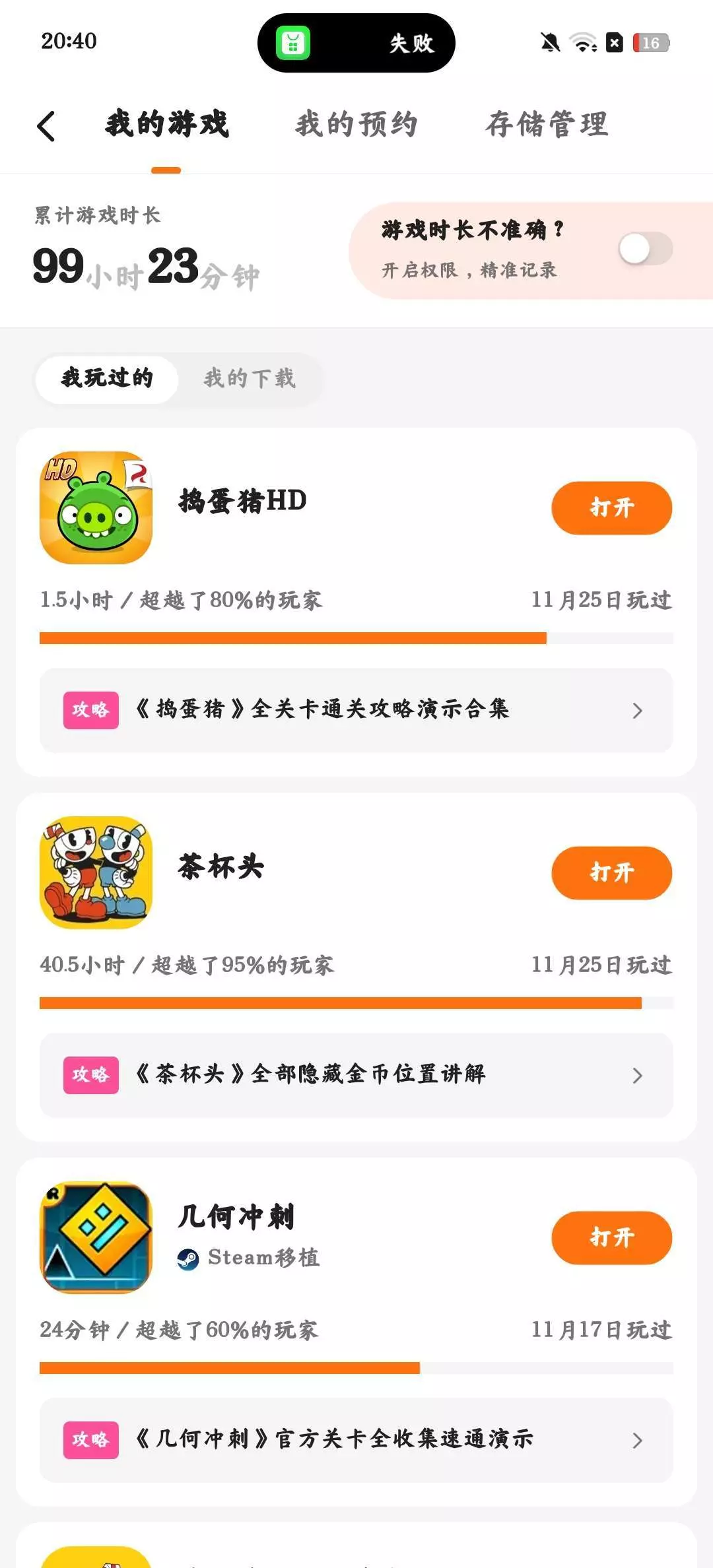Image resolution: width=713 pixels, height=1568 pixels.
Task: Tap 打开 for 捣蛋猪HD
Action: point(611,507)
